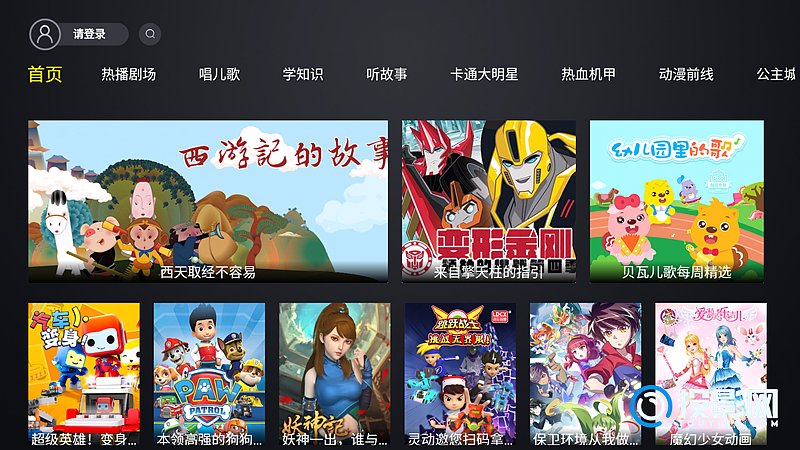Open 贝瓦儿歌每周精选 card

click(x=677, y=201)
